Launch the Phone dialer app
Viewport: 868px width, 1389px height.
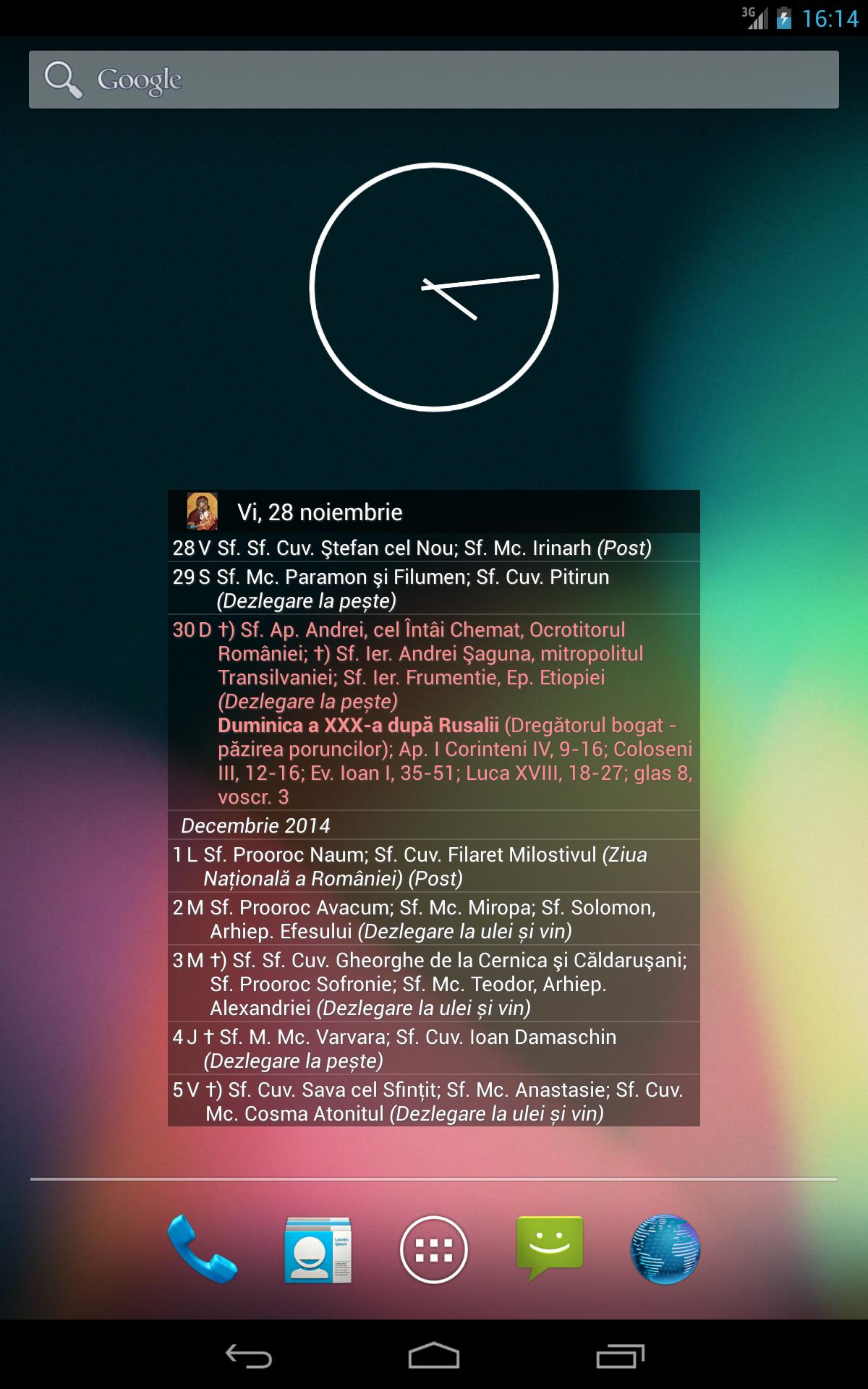pos(202,1249)
